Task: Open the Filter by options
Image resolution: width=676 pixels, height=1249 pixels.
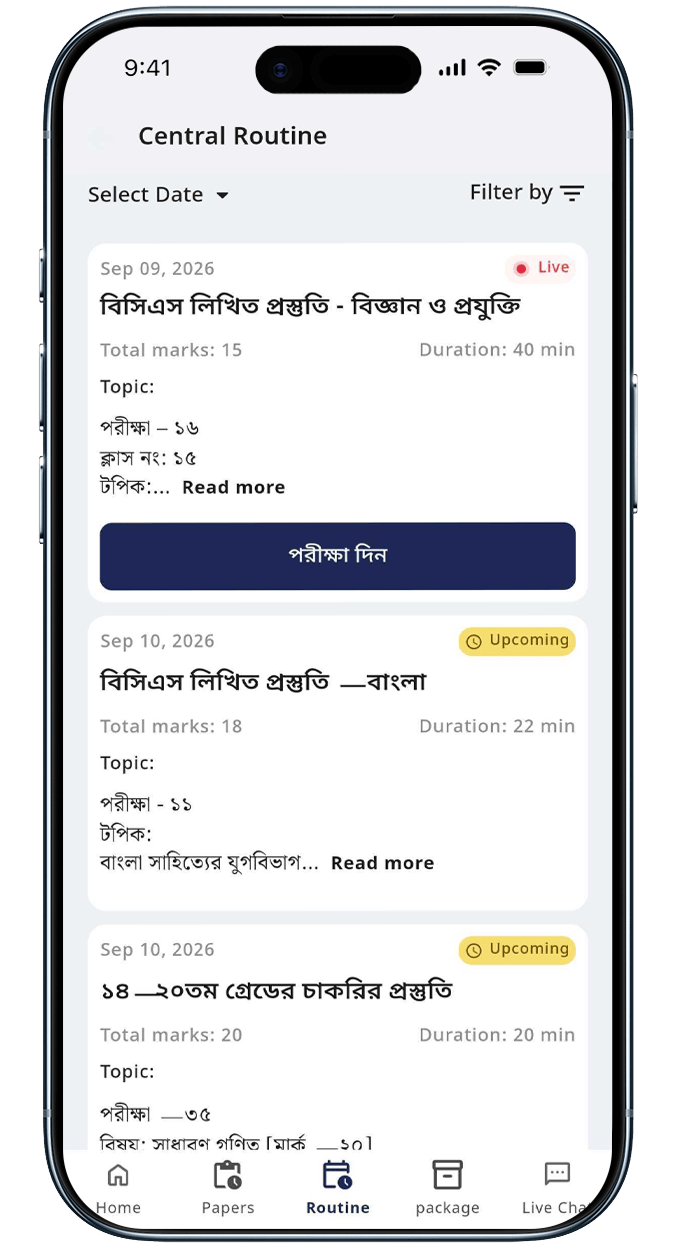Action: (x=527, y=193)
